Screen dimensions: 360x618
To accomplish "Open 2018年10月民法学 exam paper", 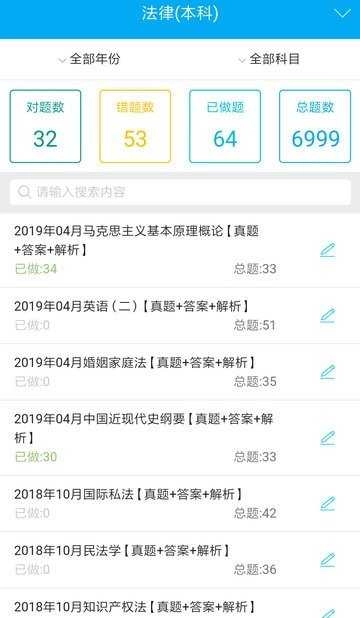I will [180, 560].
